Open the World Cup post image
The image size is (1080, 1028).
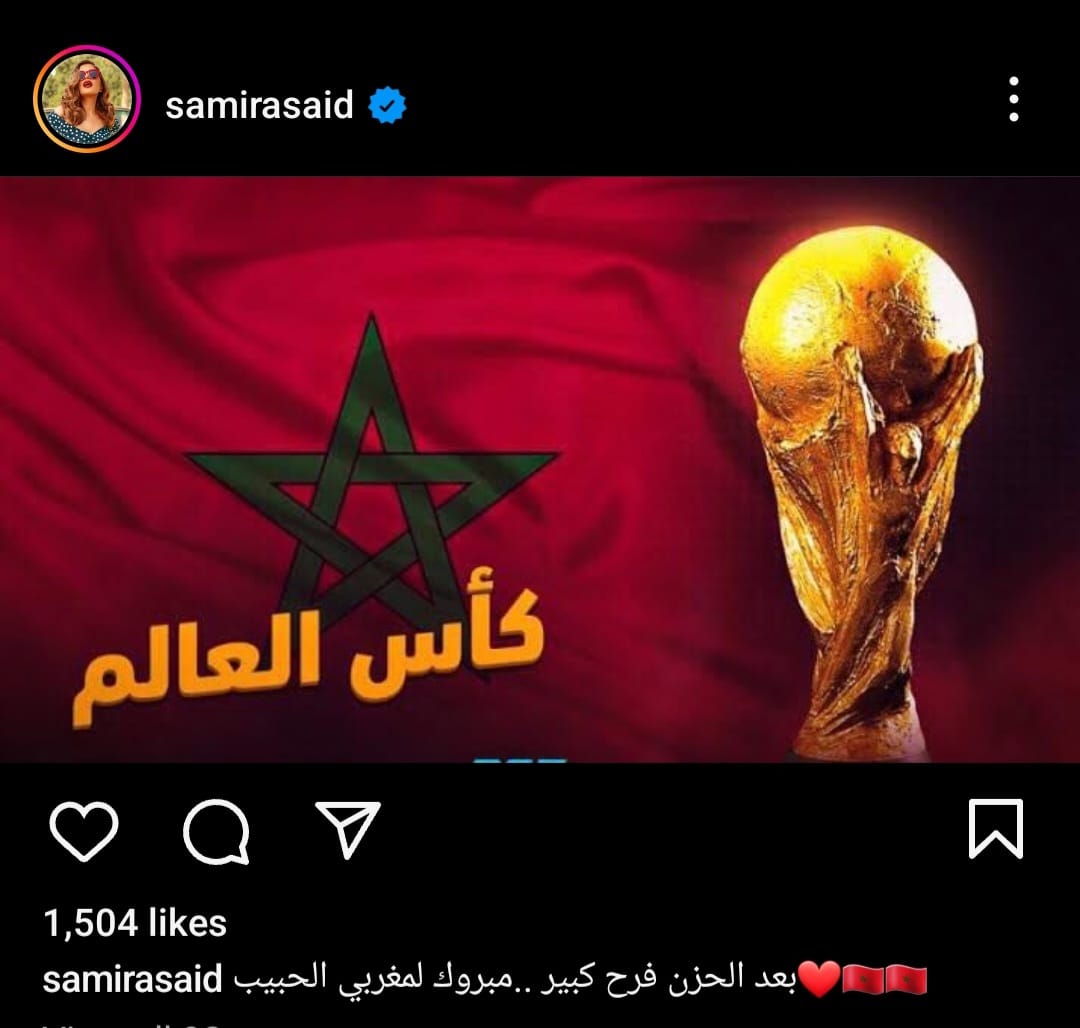pos(540,470)
